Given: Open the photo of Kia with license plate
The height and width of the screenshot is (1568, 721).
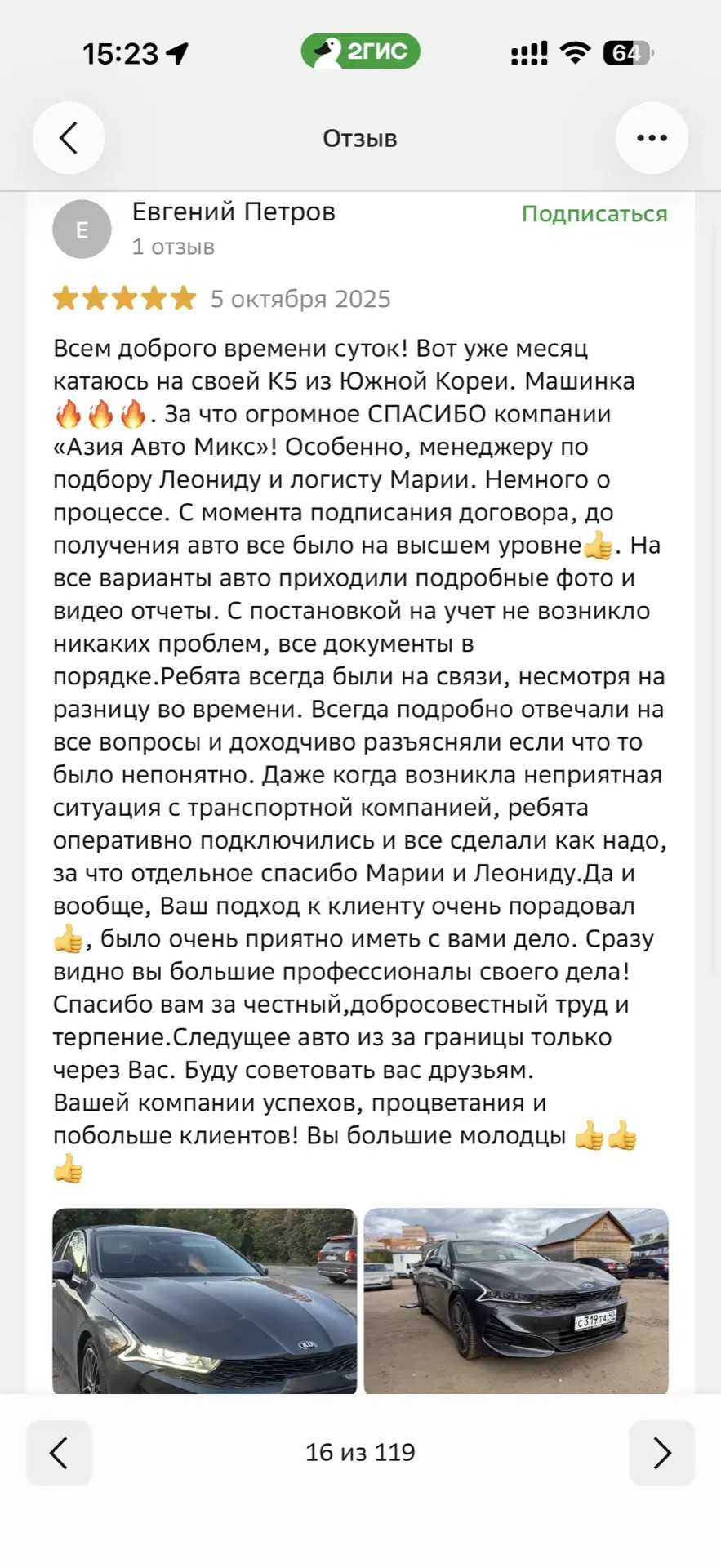Looking at the screenshot, I should coord(516,1300).
